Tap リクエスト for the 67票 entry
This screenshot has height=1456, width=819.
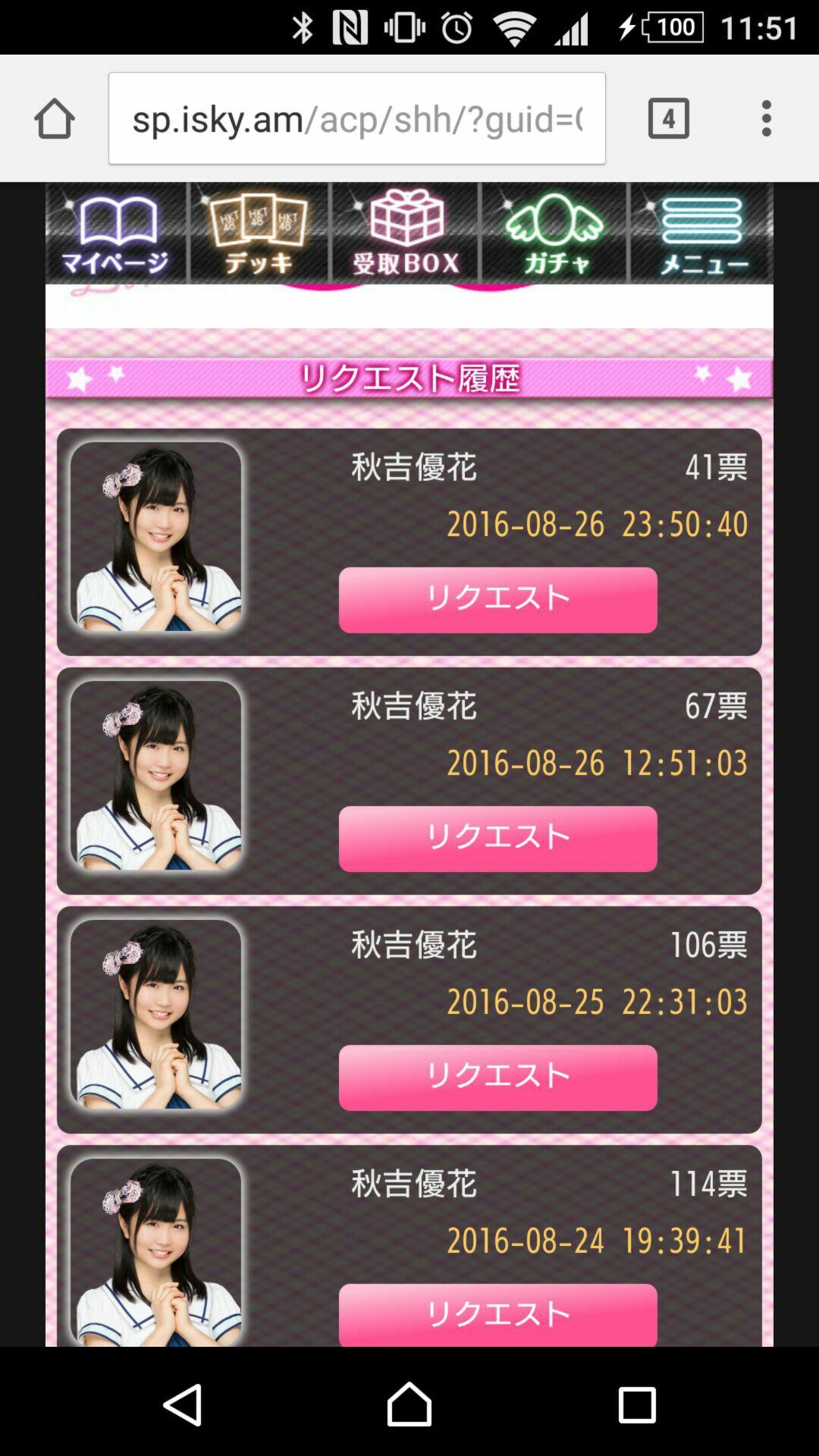(497, 839)
